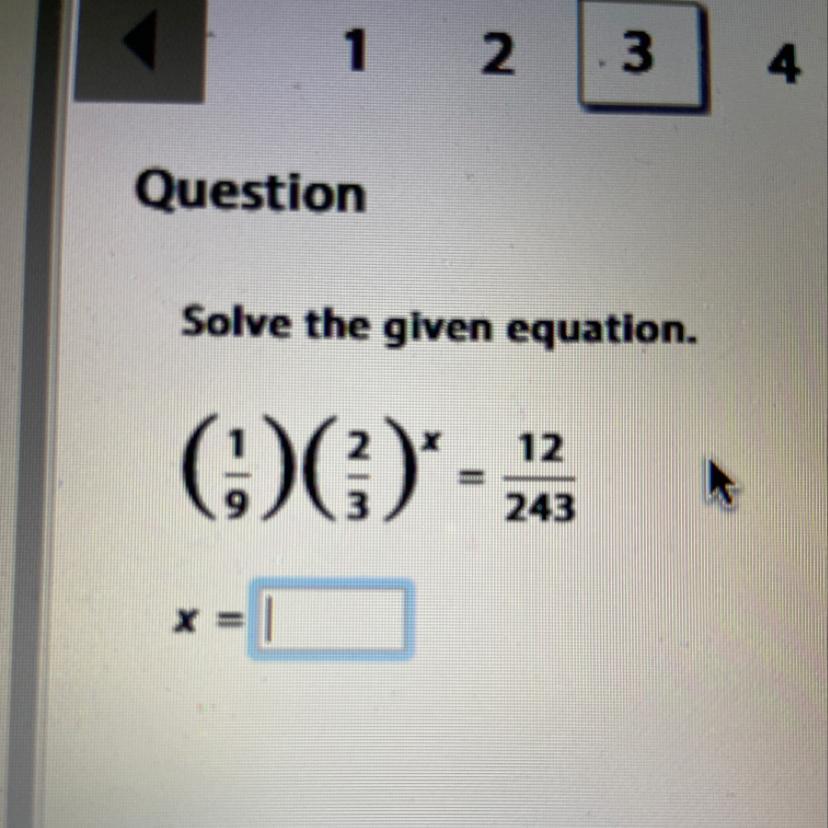
Task: Switch to question 4
Action: click(x=783, y=65)
